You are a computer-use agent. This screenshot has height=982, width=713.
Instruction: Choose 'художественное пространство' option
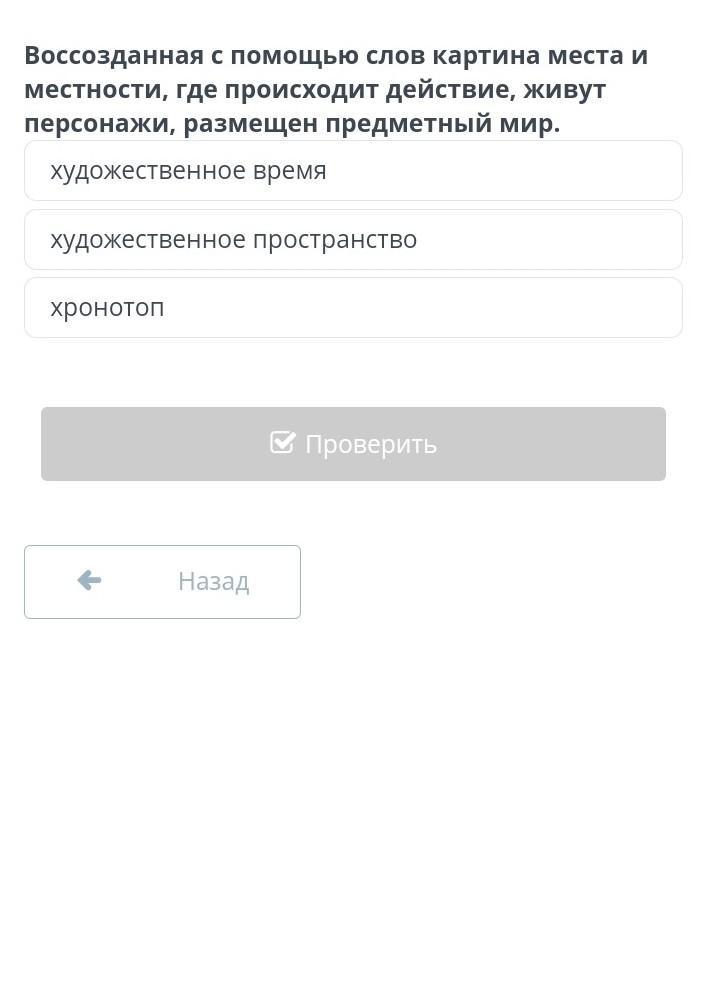(x=352, y=240)
